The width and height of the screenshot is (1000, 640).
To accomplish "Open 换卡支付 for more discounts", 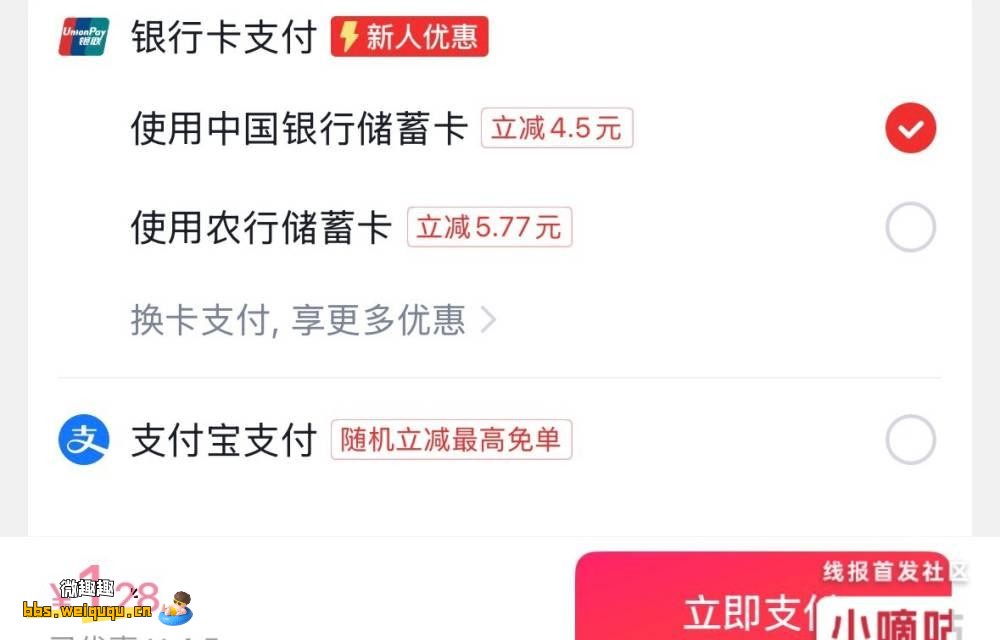I will click(x=312, y=320).
